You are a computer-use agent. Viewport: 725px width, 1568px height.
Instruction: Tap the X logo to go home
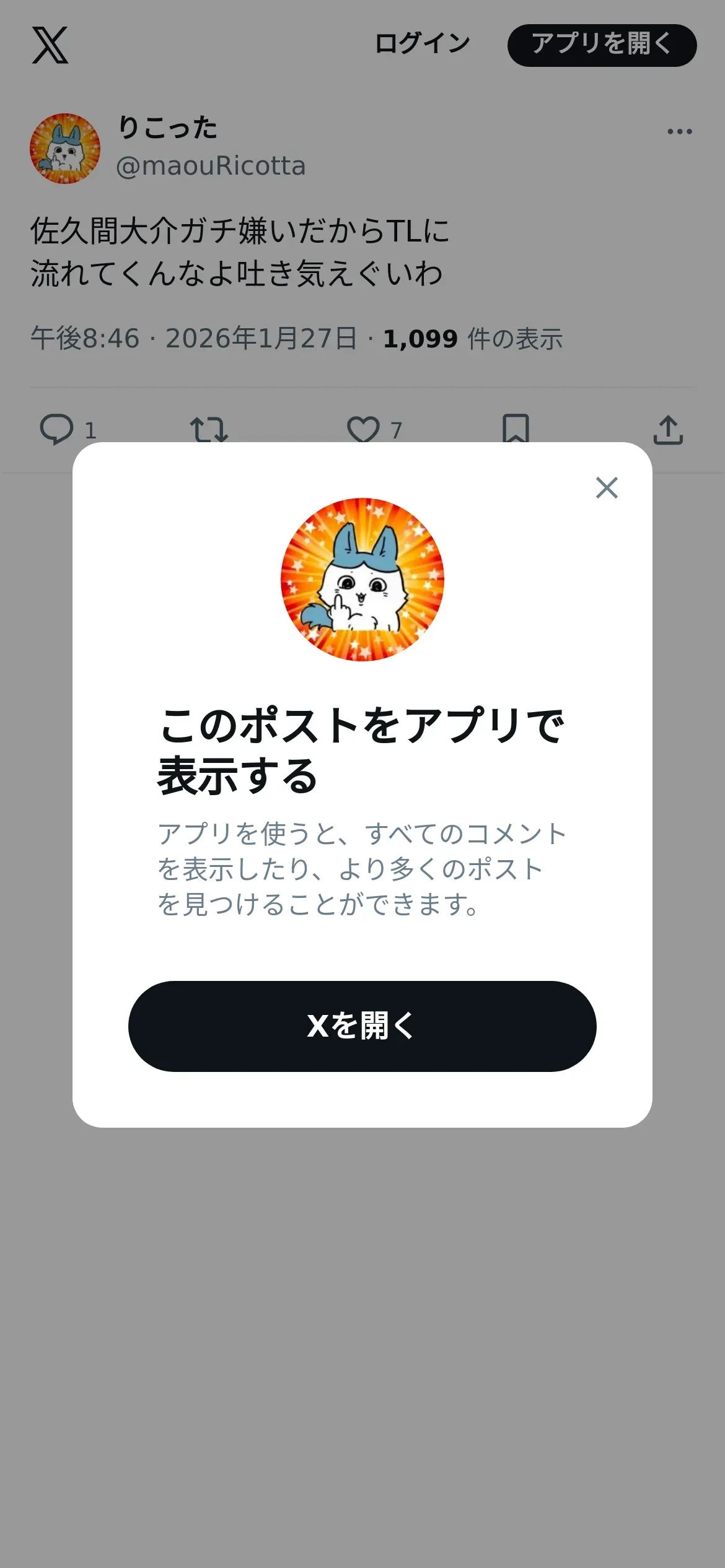coord(50,45)
